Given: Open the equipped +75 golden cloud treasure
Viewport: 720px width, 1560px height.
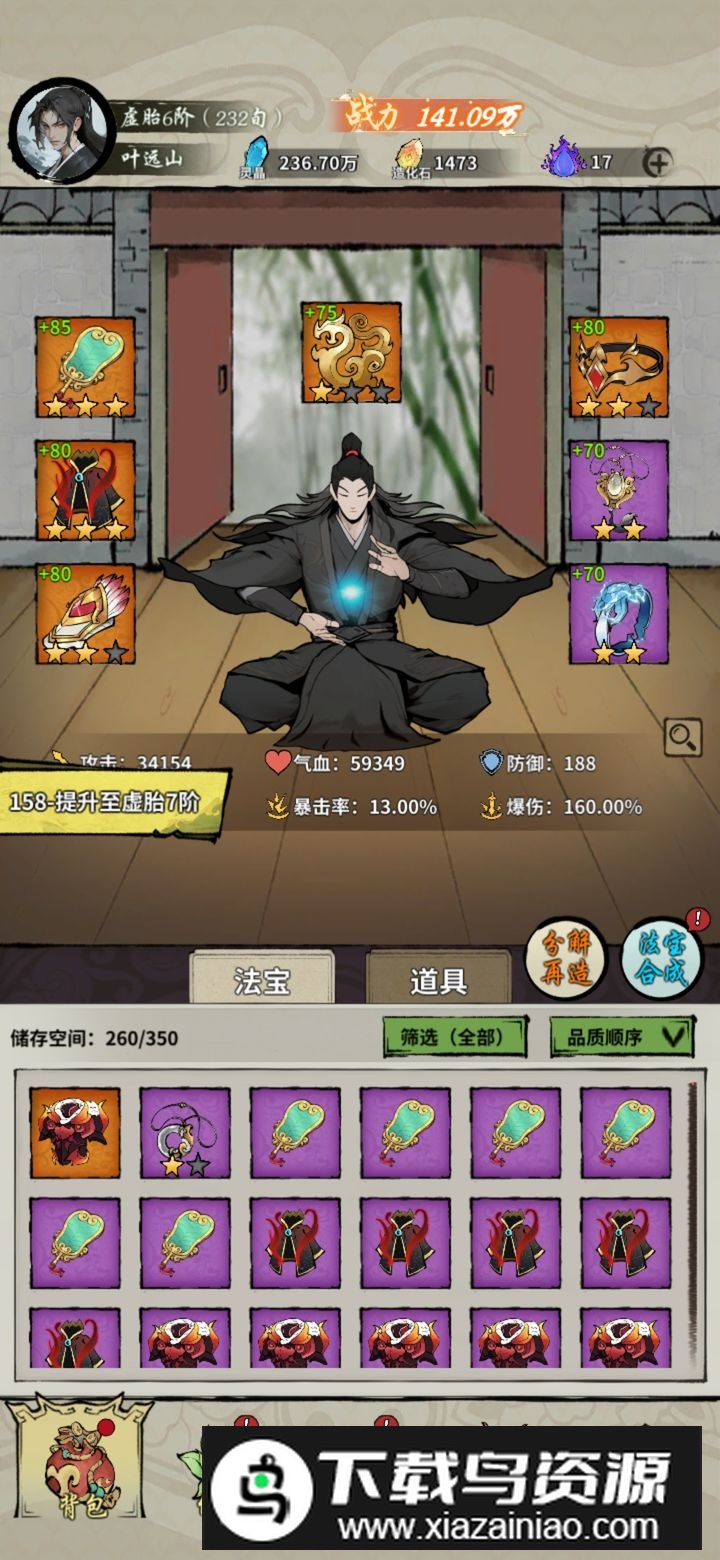Looking at the screenshot, I should click(351, 353).
